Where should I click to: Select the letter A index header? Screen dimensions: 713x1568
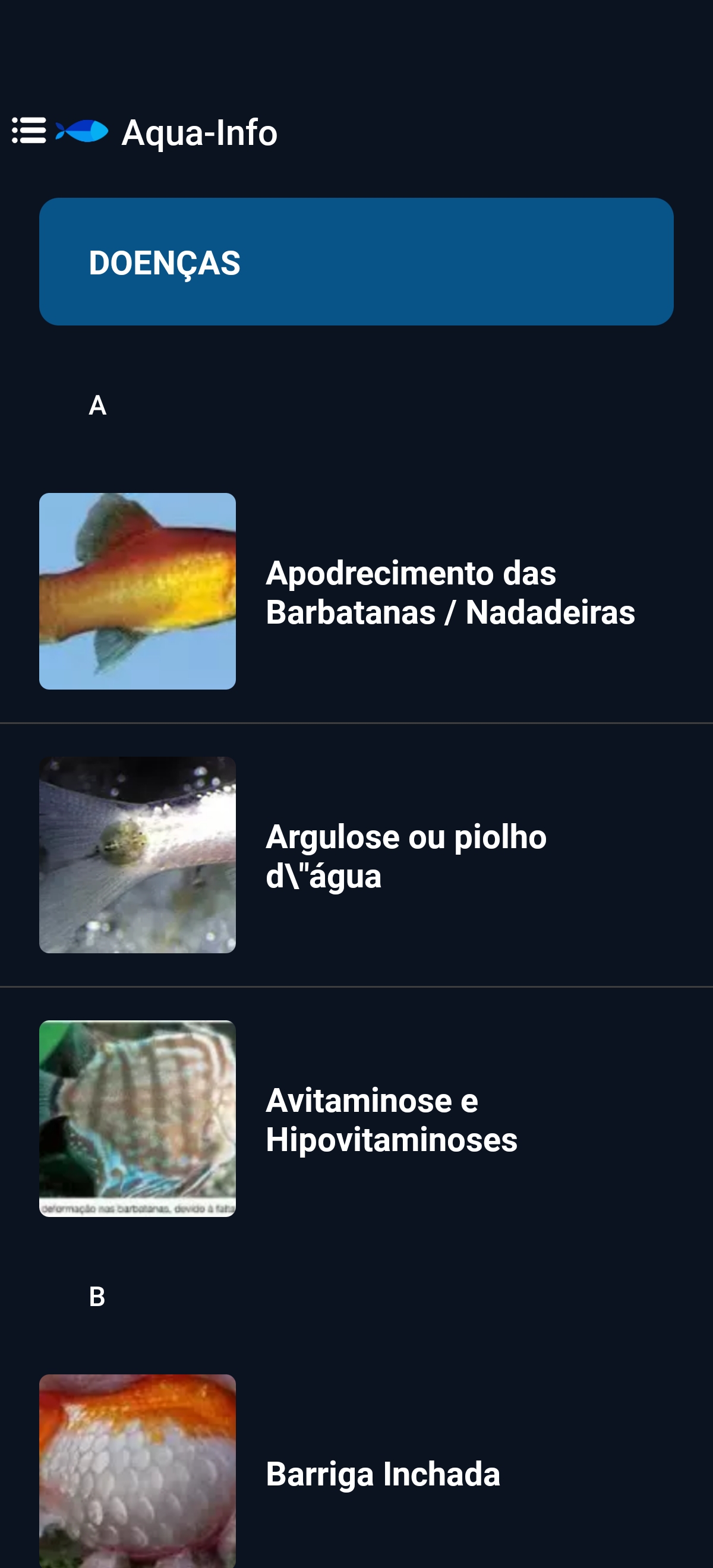98,405
